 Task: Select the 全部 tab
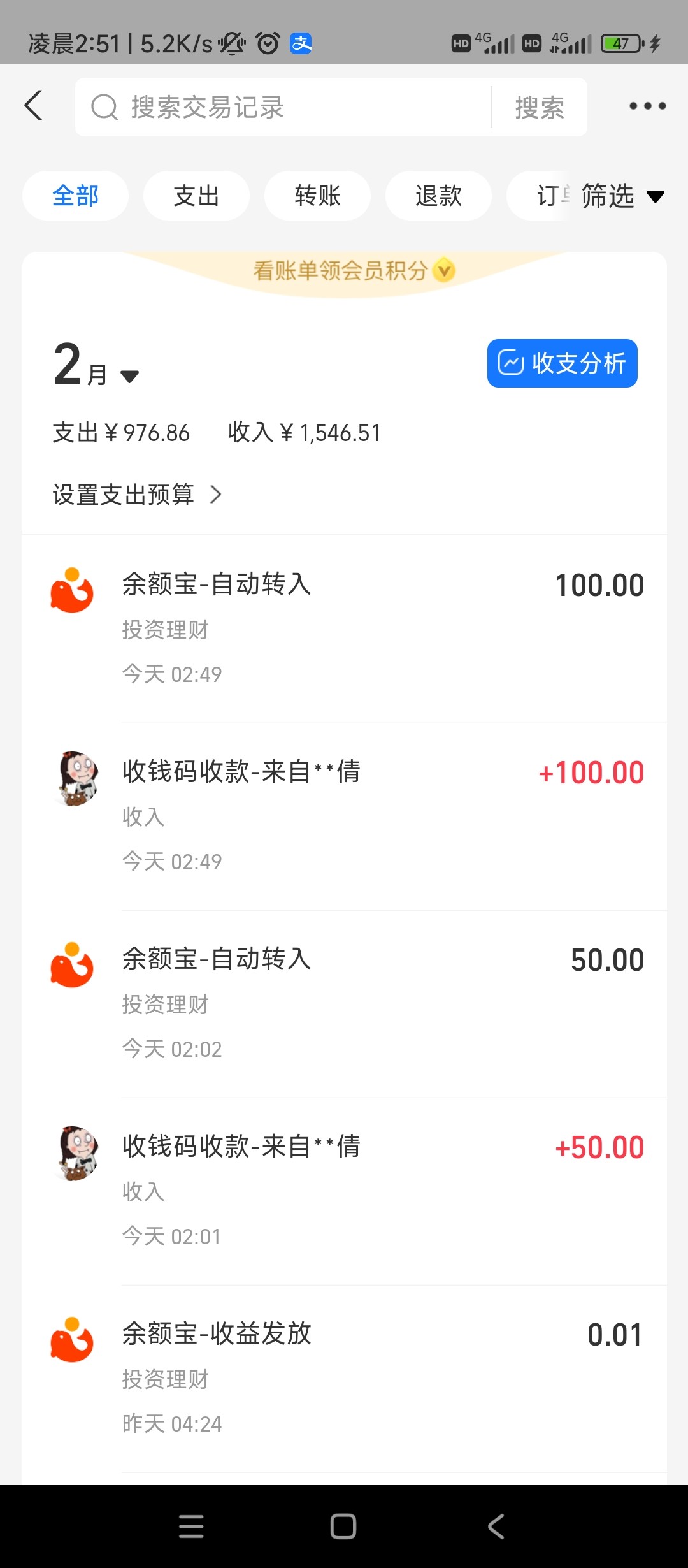[x=75, y=196]
